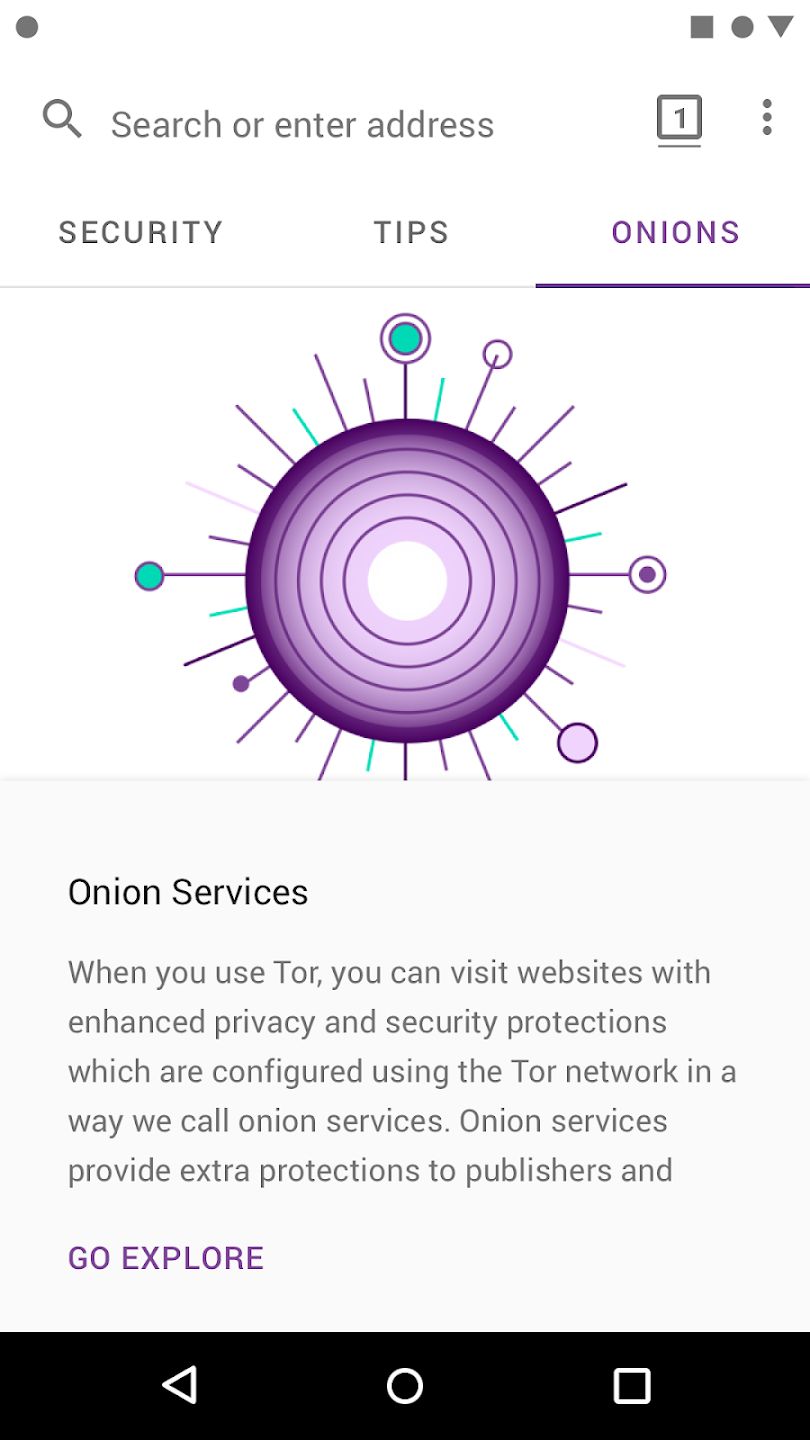
Task: Select the Onions tab
Action: (x=675, y=233)
